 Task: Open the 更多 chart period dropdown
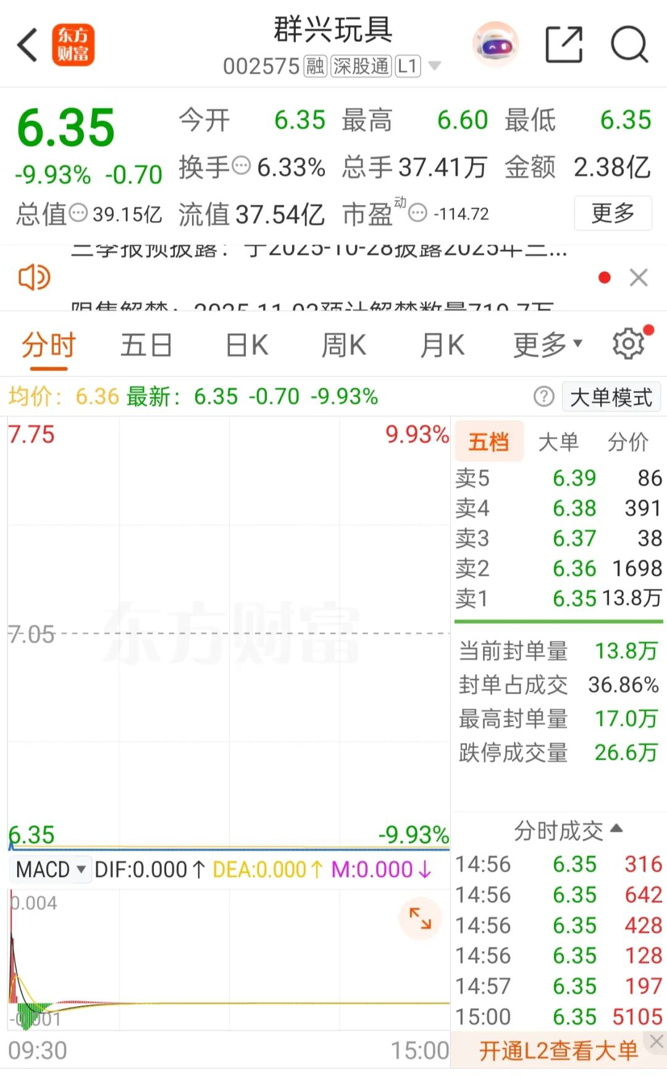pyautogui.click(x=547, y=345)
